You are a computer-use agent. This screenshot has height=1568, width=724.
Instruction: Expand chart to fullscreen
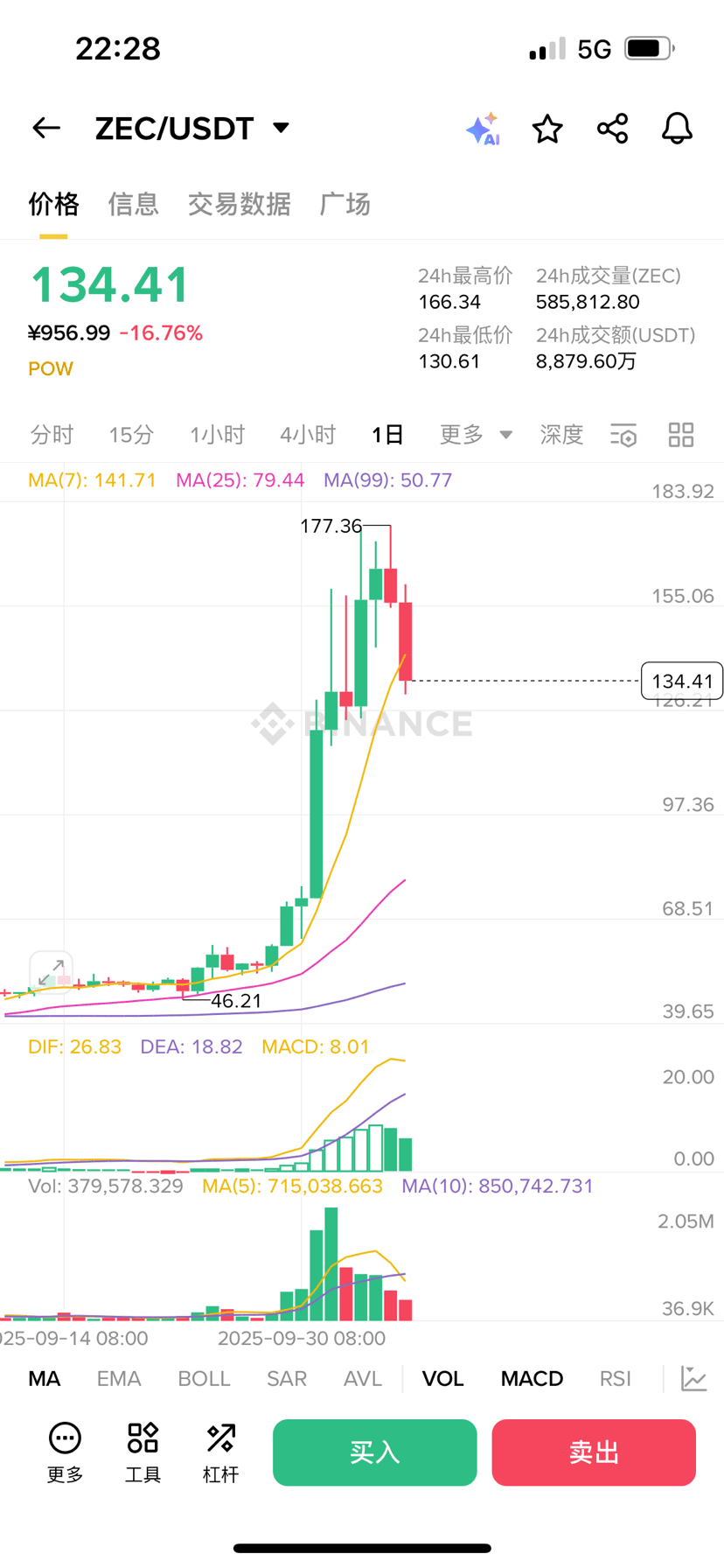pyautogui.click(x=51, y=972)
